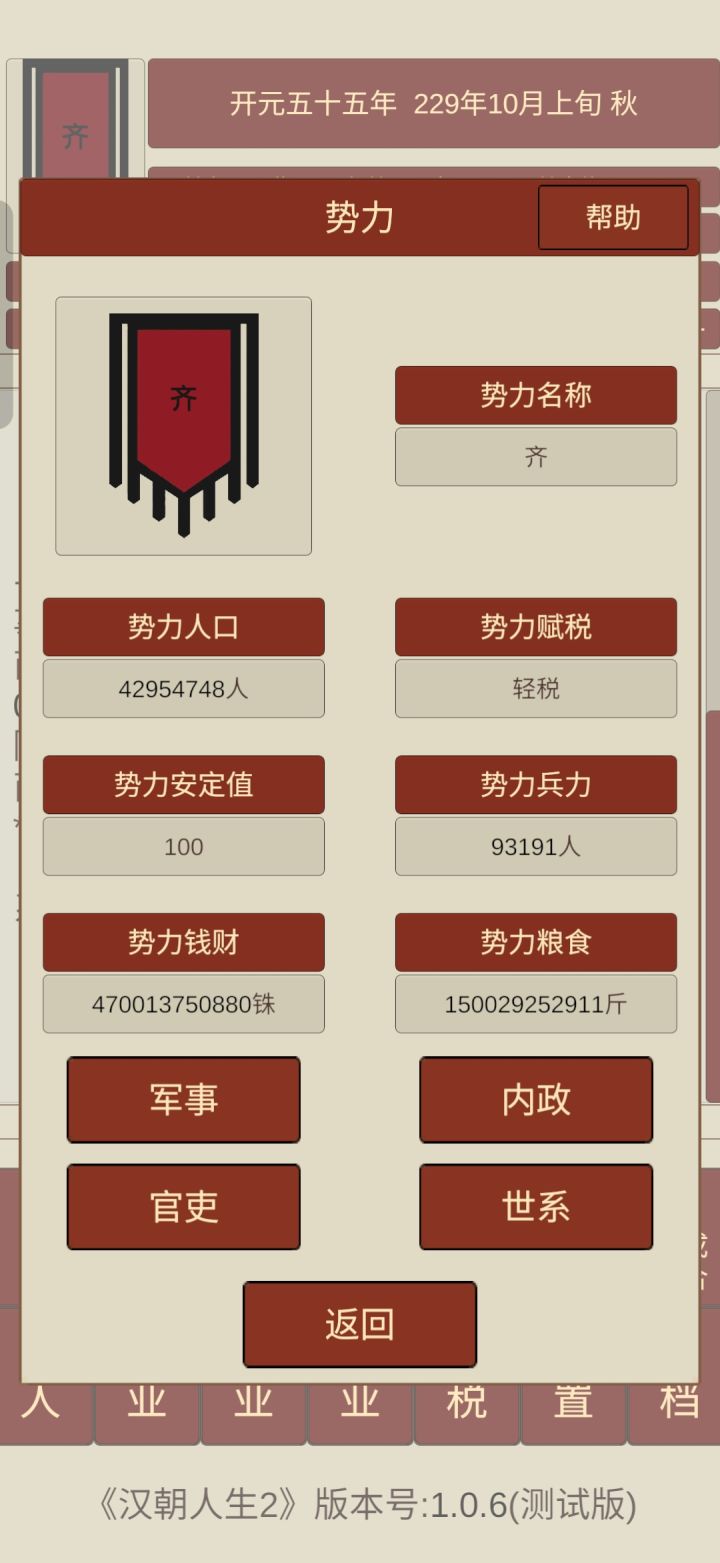Click the tax field showing 轻税
Viewport: 720px width, 1563px height.
[536, 689]
